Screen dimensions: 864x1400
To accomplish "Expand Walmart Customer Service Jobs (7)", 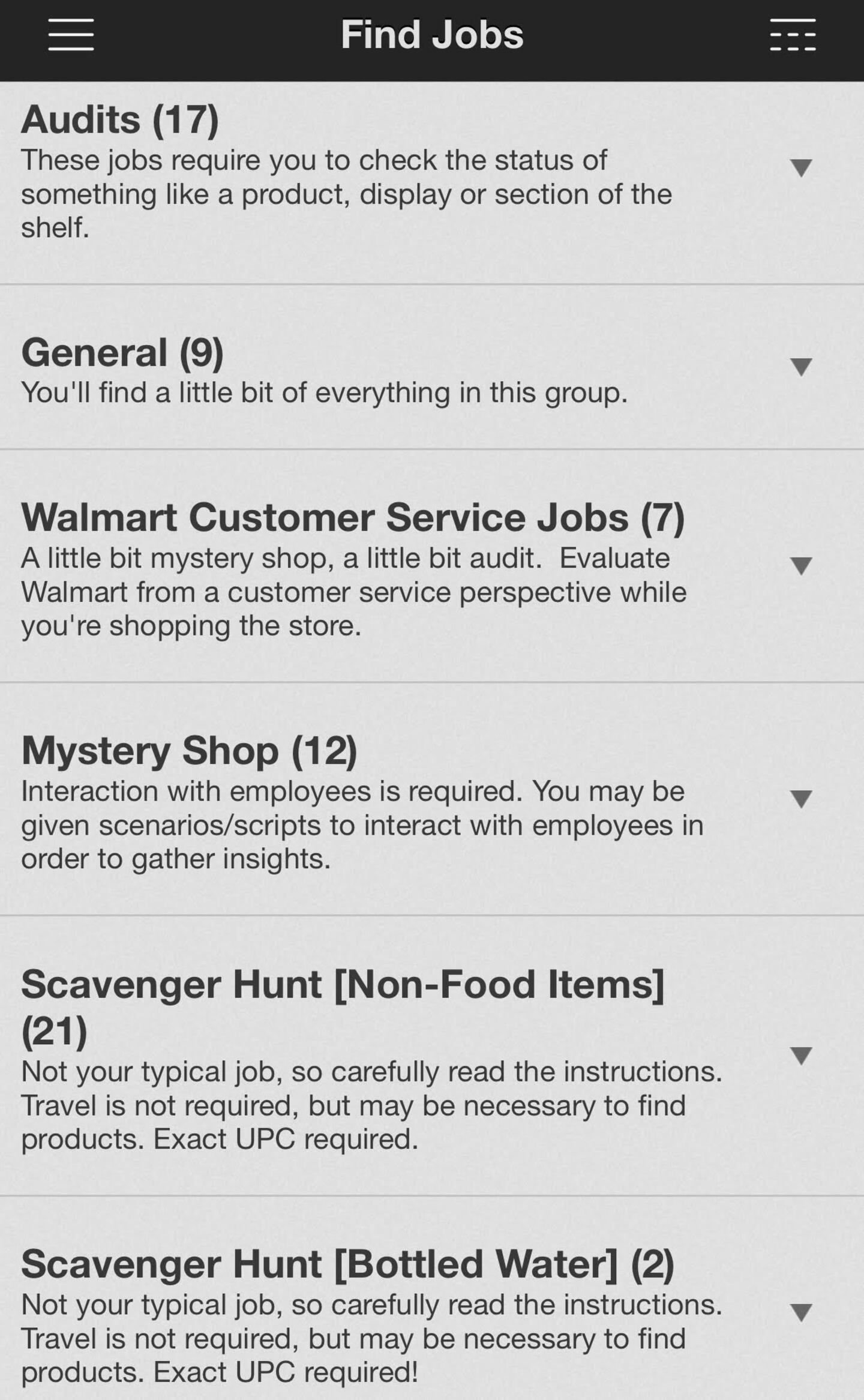I will pyautogui.click(x=801, y=565).
